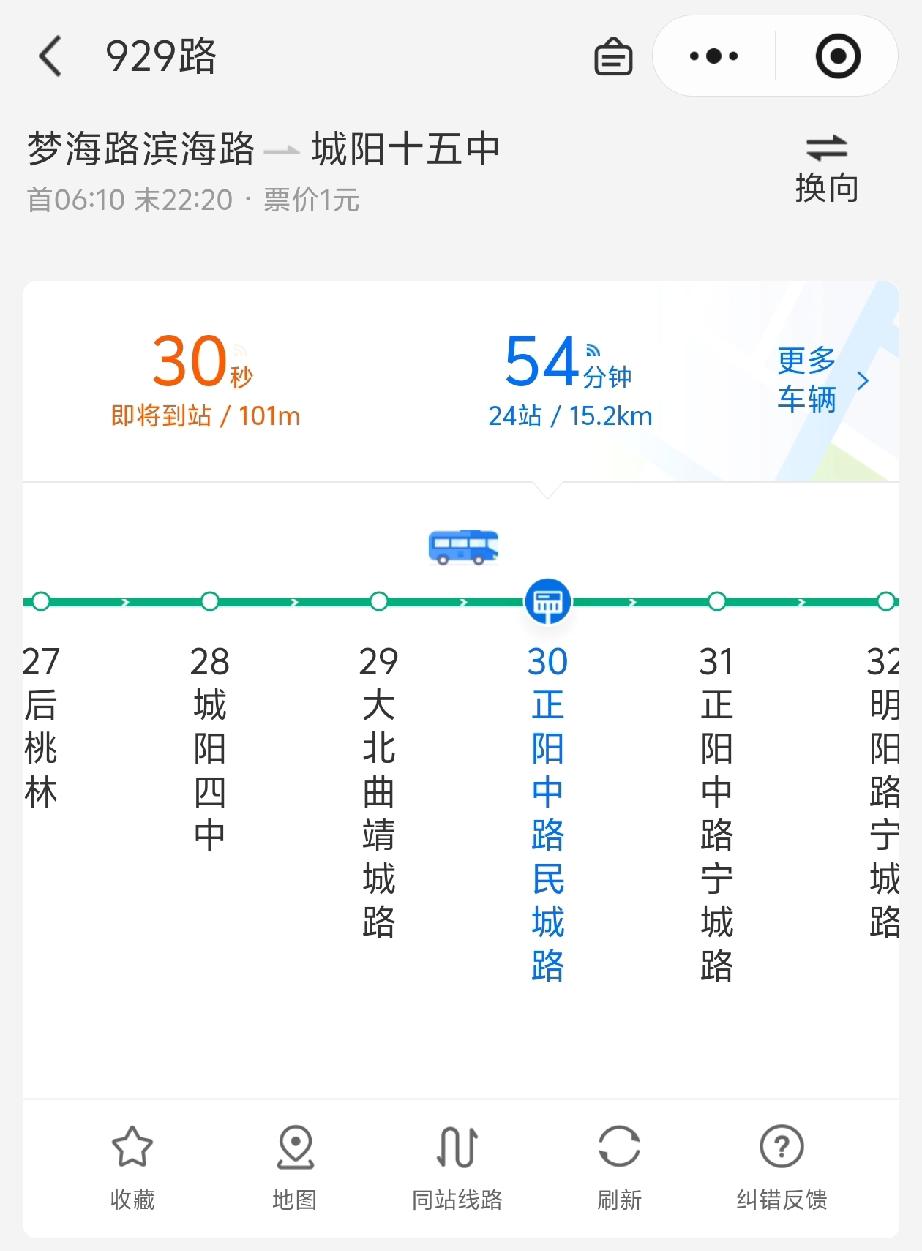Tap the back arrow to exit route

[x=49, y=56]
